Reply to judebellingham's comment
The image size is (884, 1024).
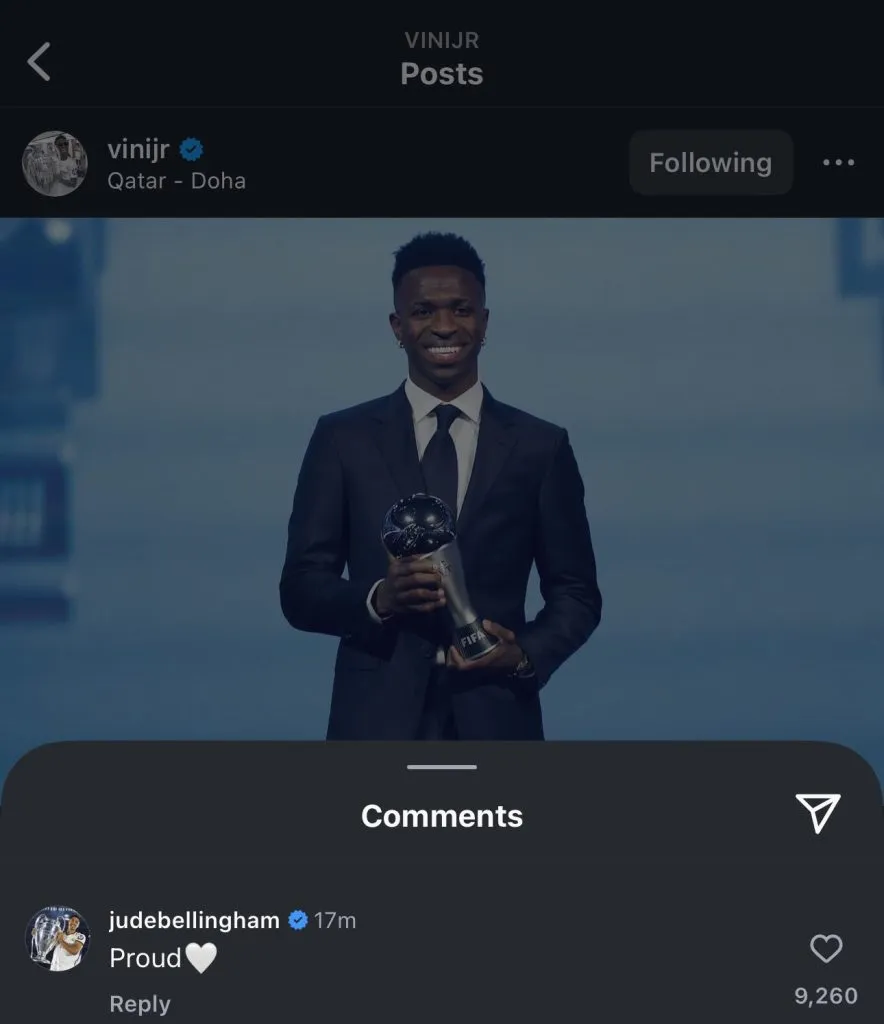[139, 1004]
